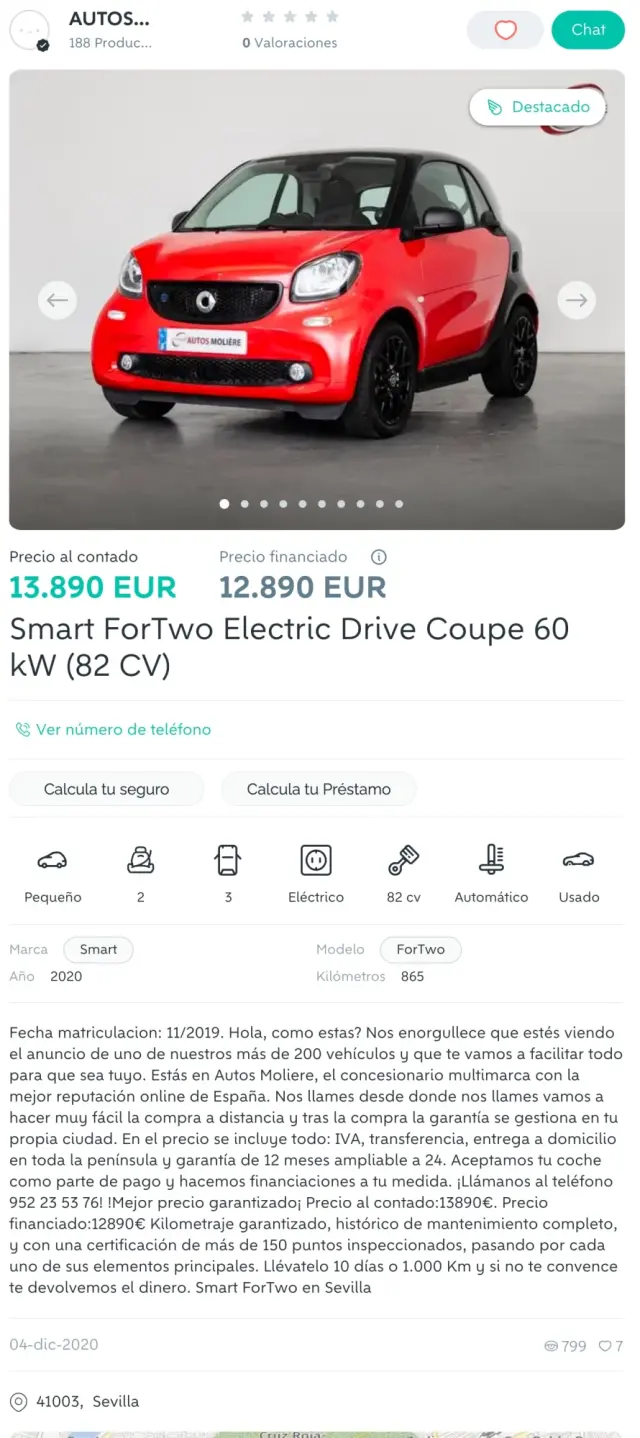The image size is (640, 1438).
Task: Add this car to favorites with heart
Action: (505, 30)
